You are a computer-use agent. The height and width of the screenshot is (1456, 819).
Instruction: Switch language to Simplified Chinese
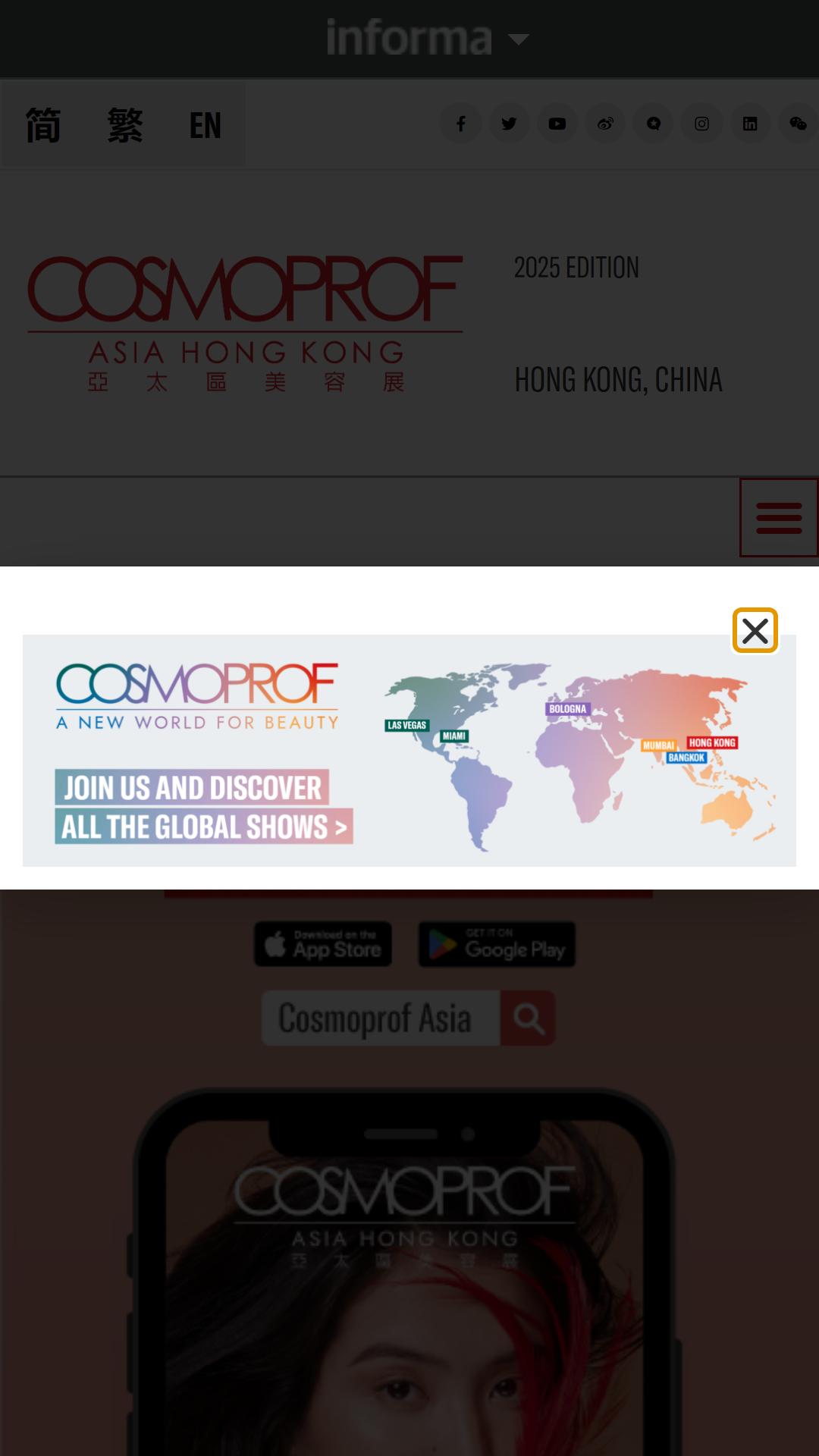(x=43, y=125)
